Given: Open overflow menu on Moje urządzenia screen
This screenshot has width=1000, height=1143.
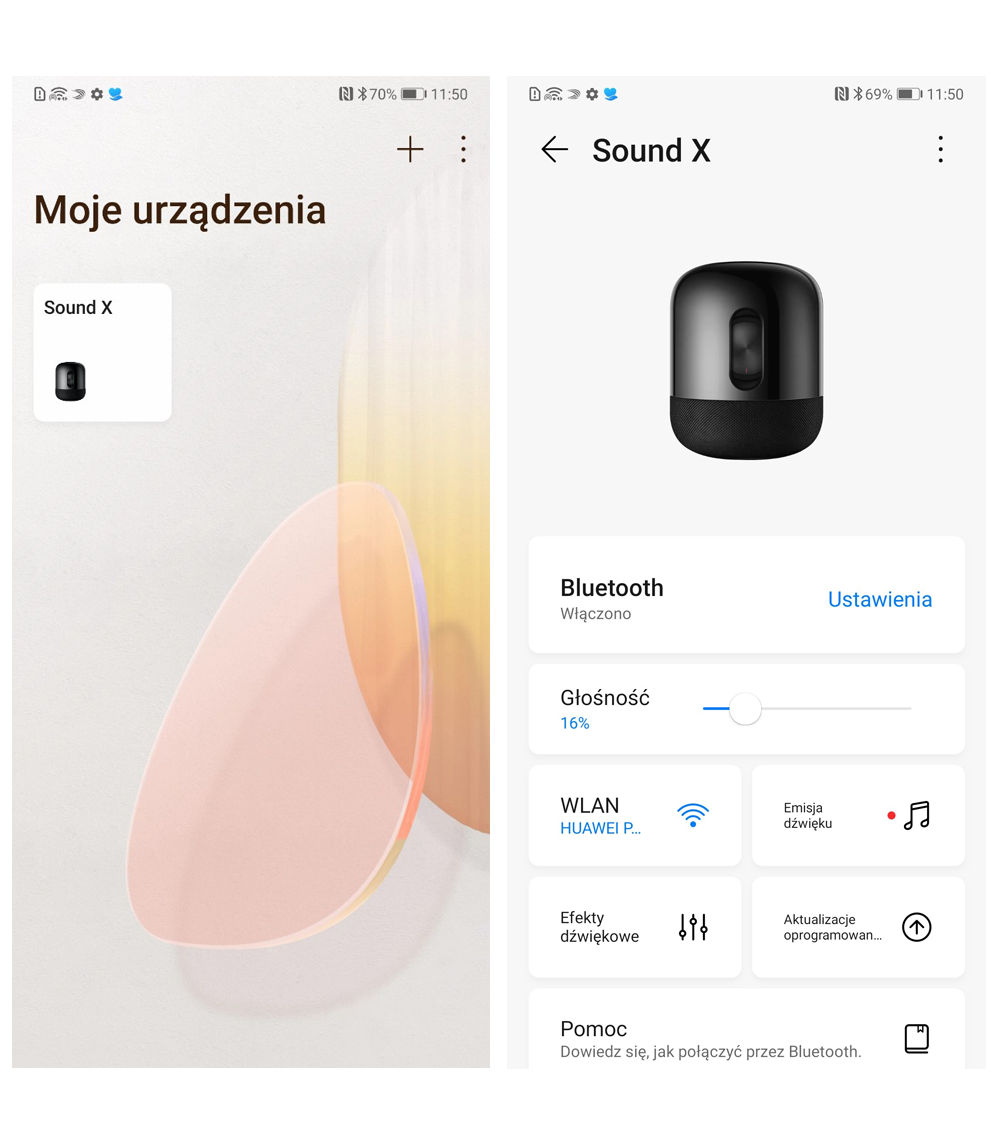Looking at the screenshot, I should [x=463, y=150].
